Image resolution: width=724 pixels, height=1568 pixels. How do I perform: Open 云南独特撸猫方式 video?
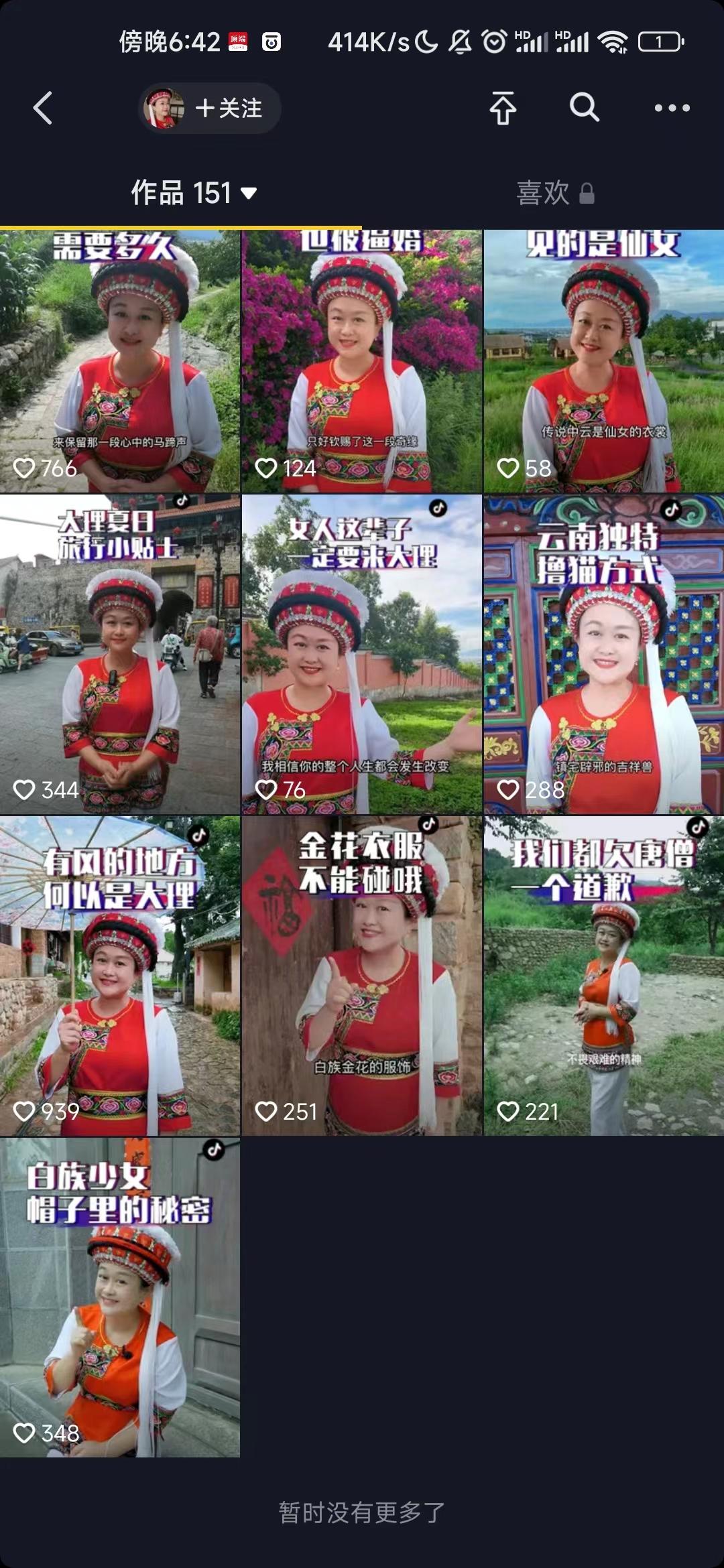[x=604, y=655]
